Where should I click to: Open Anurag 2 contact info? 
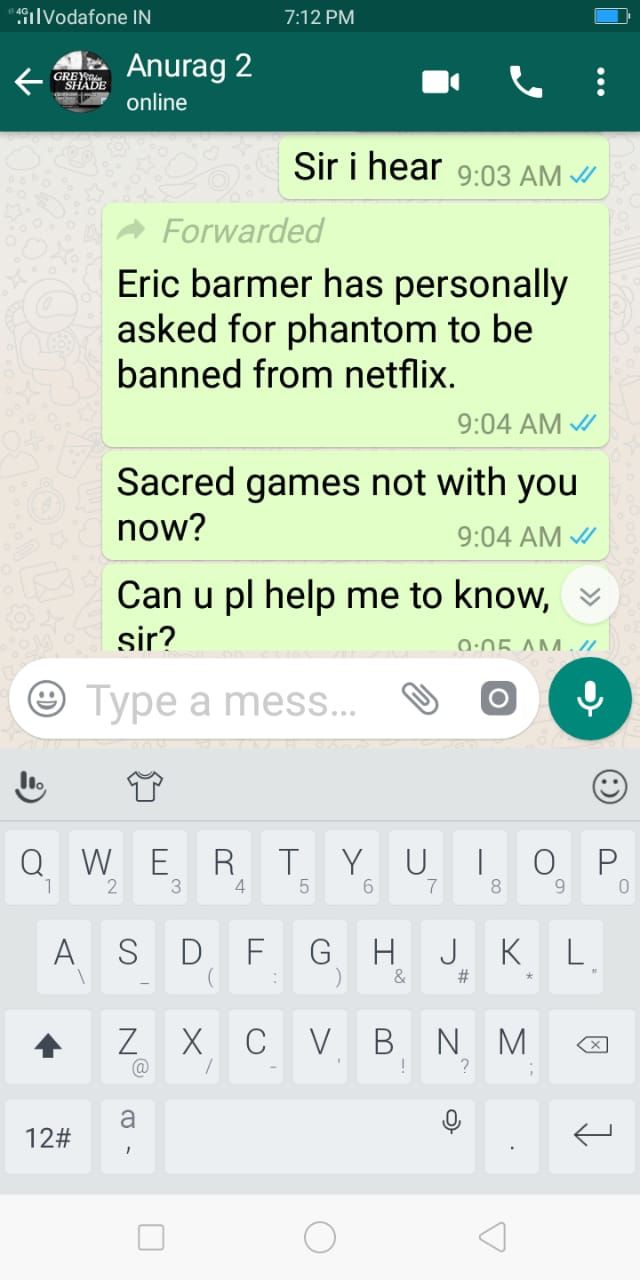coord(190,82)
